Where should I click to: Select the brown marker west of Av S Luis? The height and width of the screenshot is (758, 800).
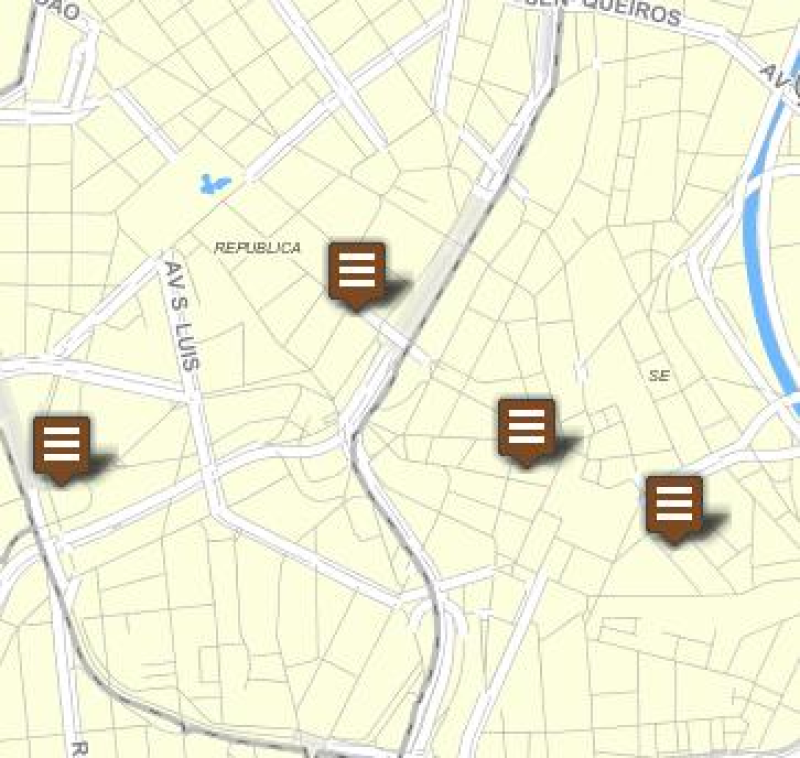pos(62,445)
